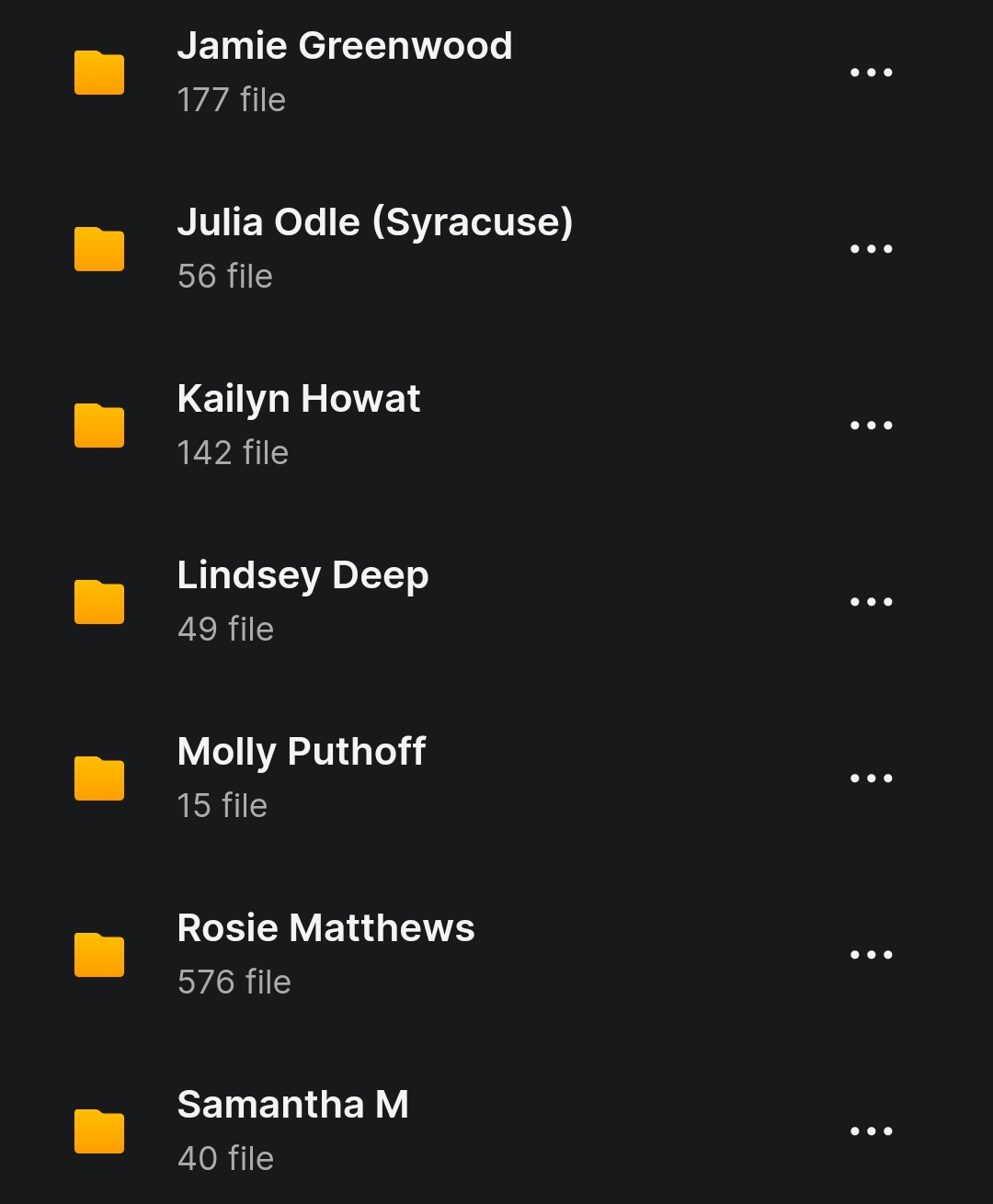
Task: Open the Kailyn Howat folder
Action: click(x=298, y=425)
